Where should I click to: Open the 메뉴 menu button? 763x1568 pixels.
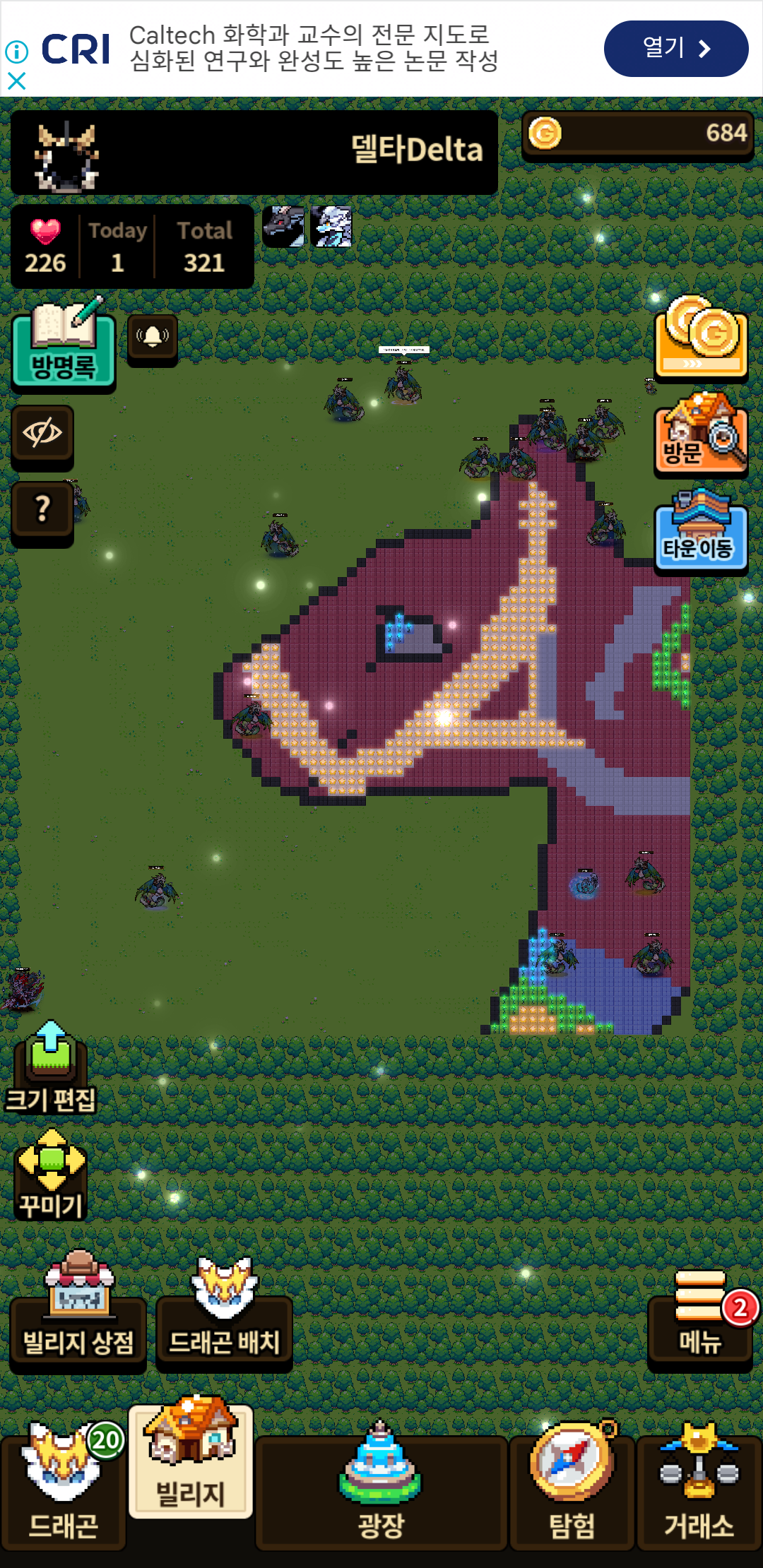700,1321
